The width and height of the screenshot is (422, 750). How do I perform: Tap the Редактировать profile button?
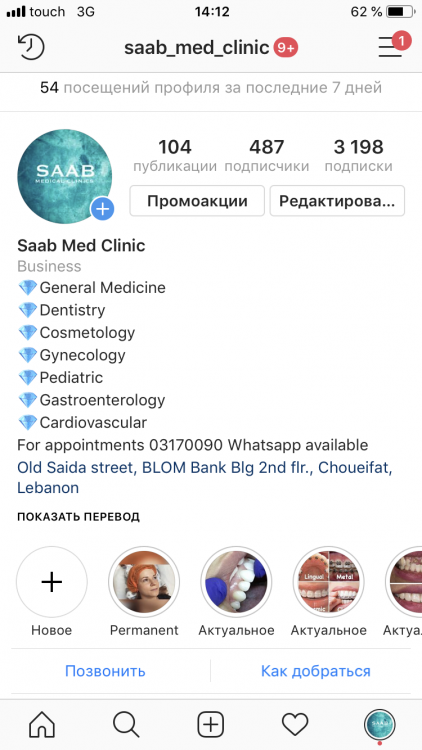[x=337, y=201]
